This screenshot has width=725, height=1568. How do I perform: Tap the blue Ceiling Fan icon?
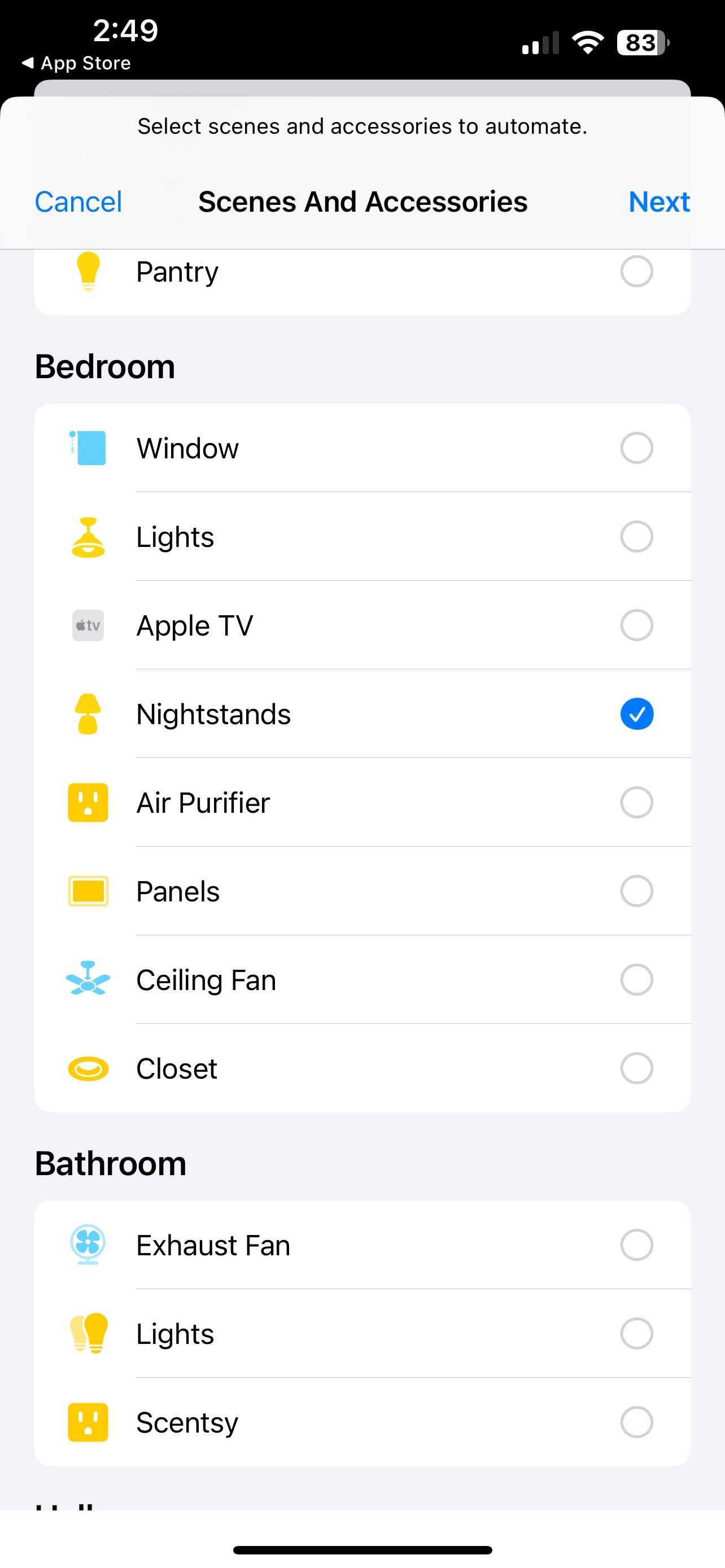[87, 979]
